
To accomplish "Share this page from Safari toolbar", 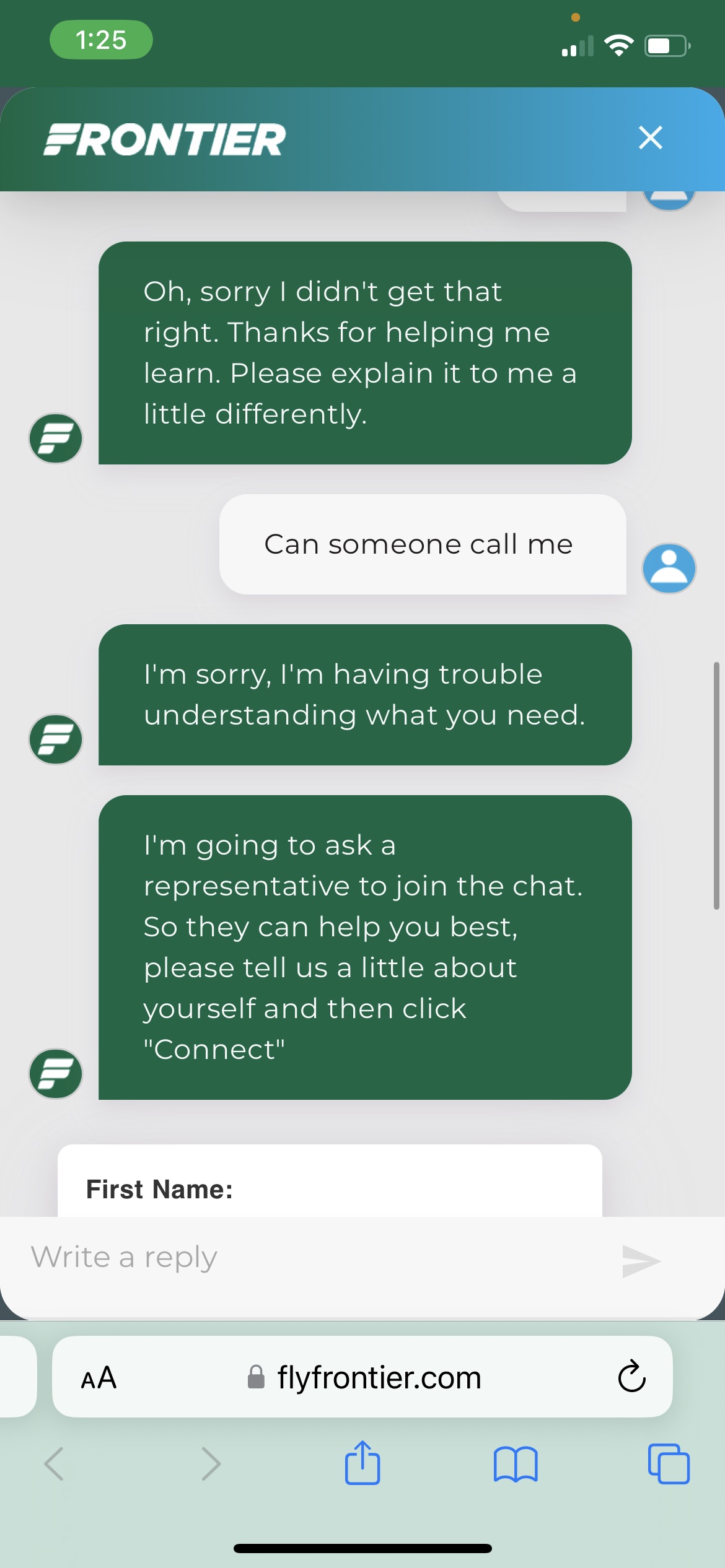I will click(x=362, y=1464).
